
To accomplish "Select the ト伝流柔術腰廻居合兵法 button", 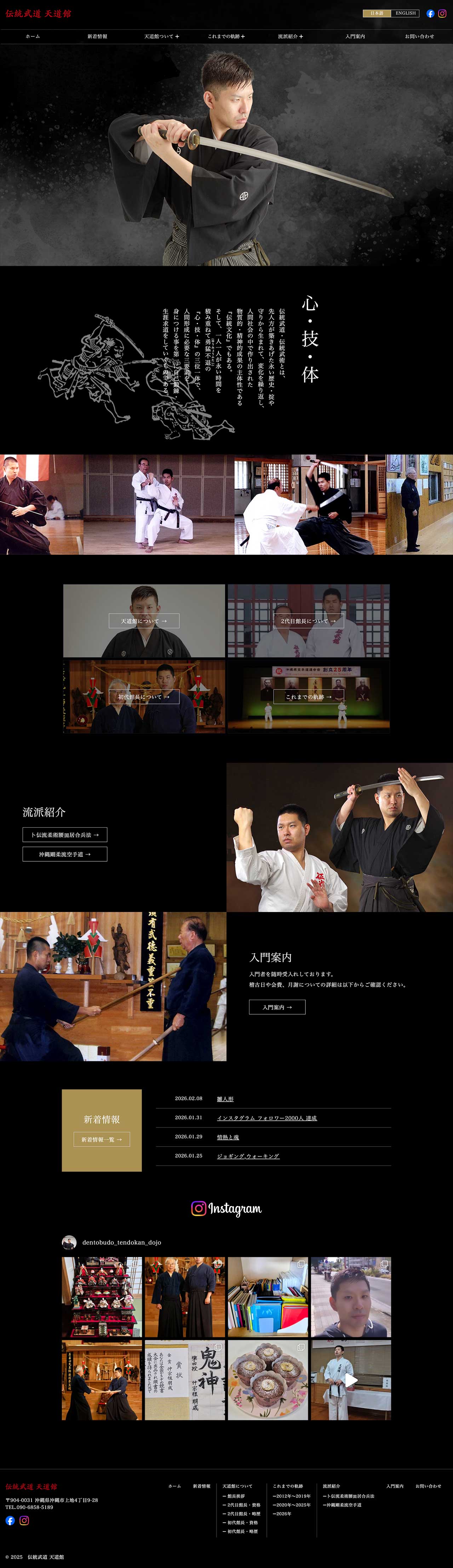I will click(x=64, y=834).
